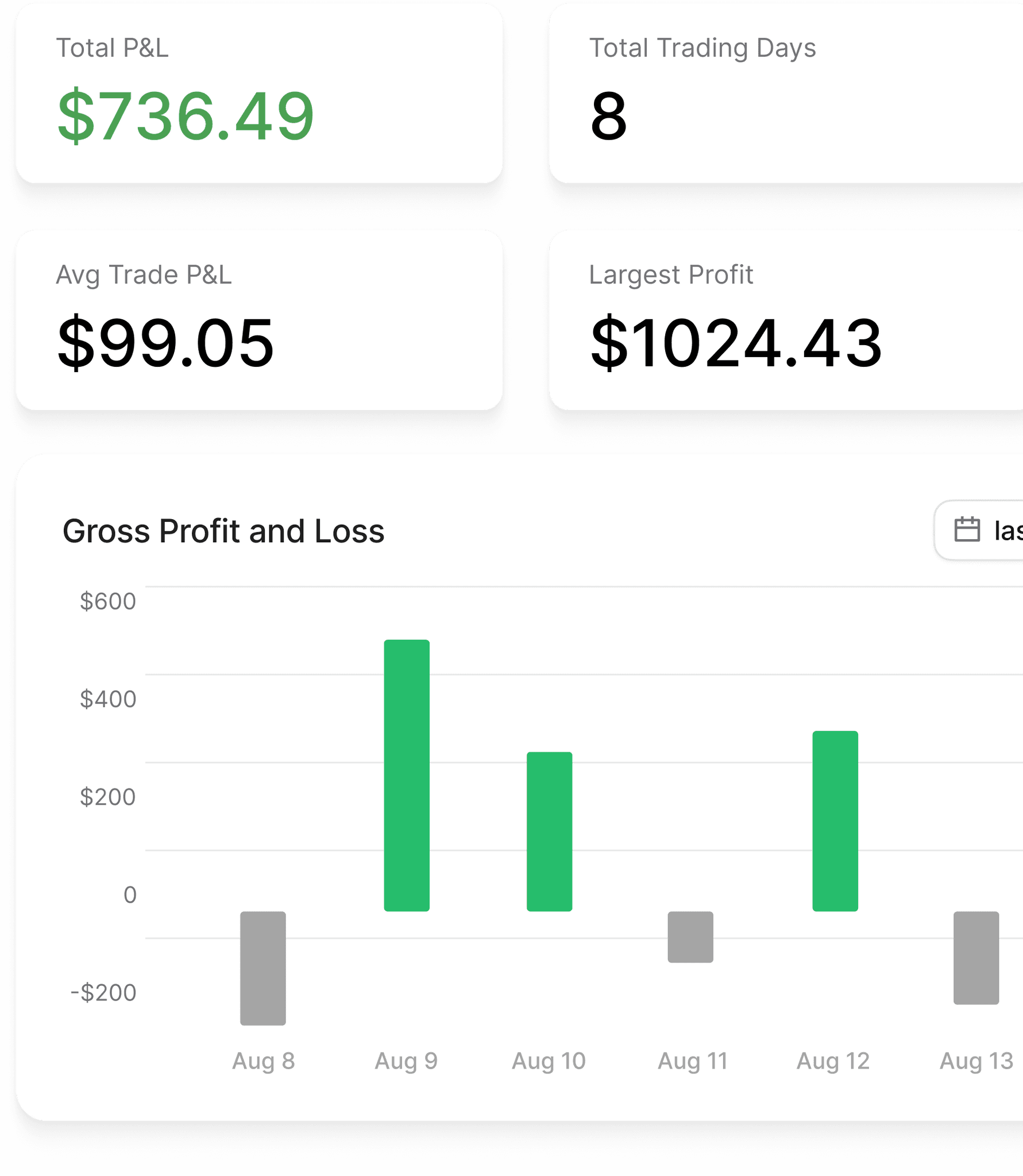The width and height of the screenshot is (1023, 1176).
Task: Click the green $736.49 total P&L value
Action: click(184, 115)
